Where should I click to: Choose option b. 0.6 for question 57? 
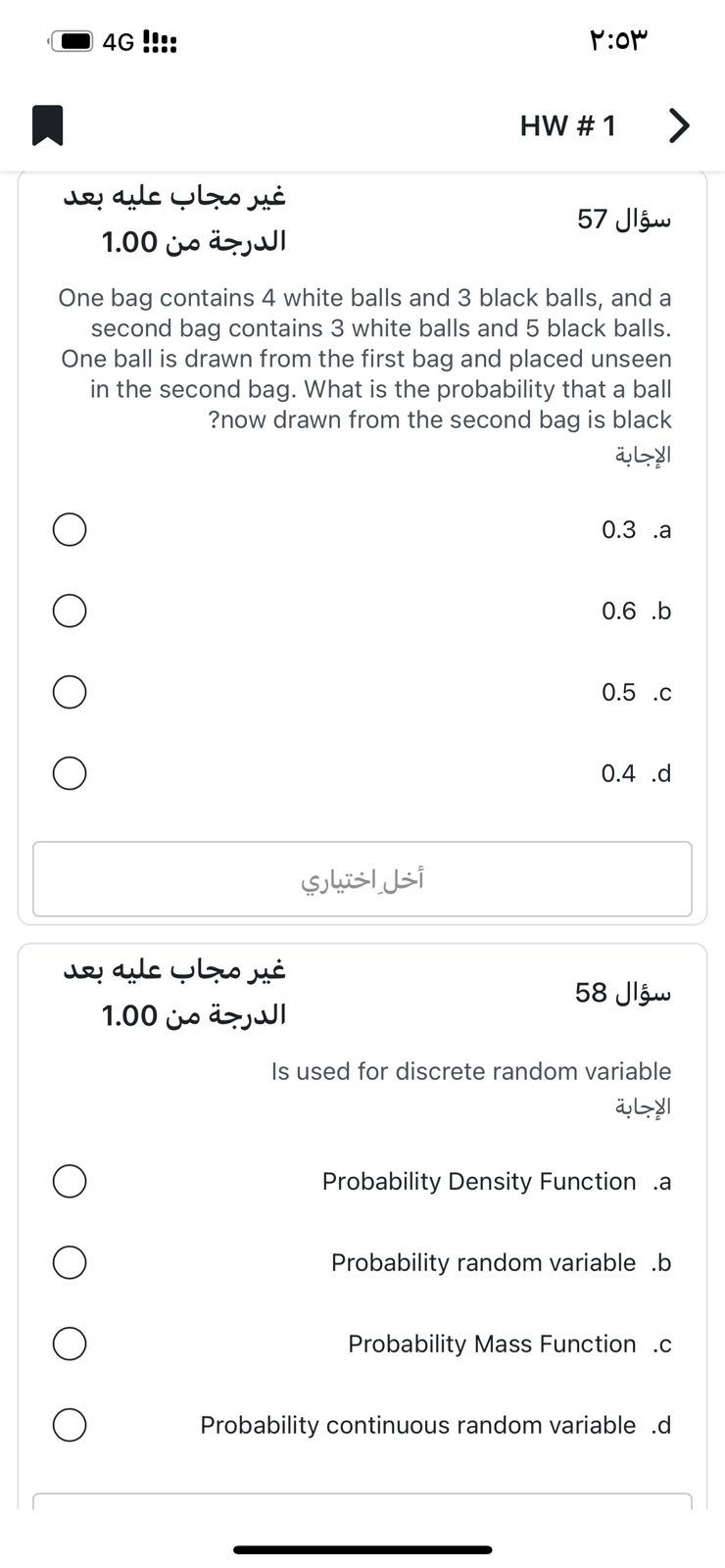pos(70,611)
